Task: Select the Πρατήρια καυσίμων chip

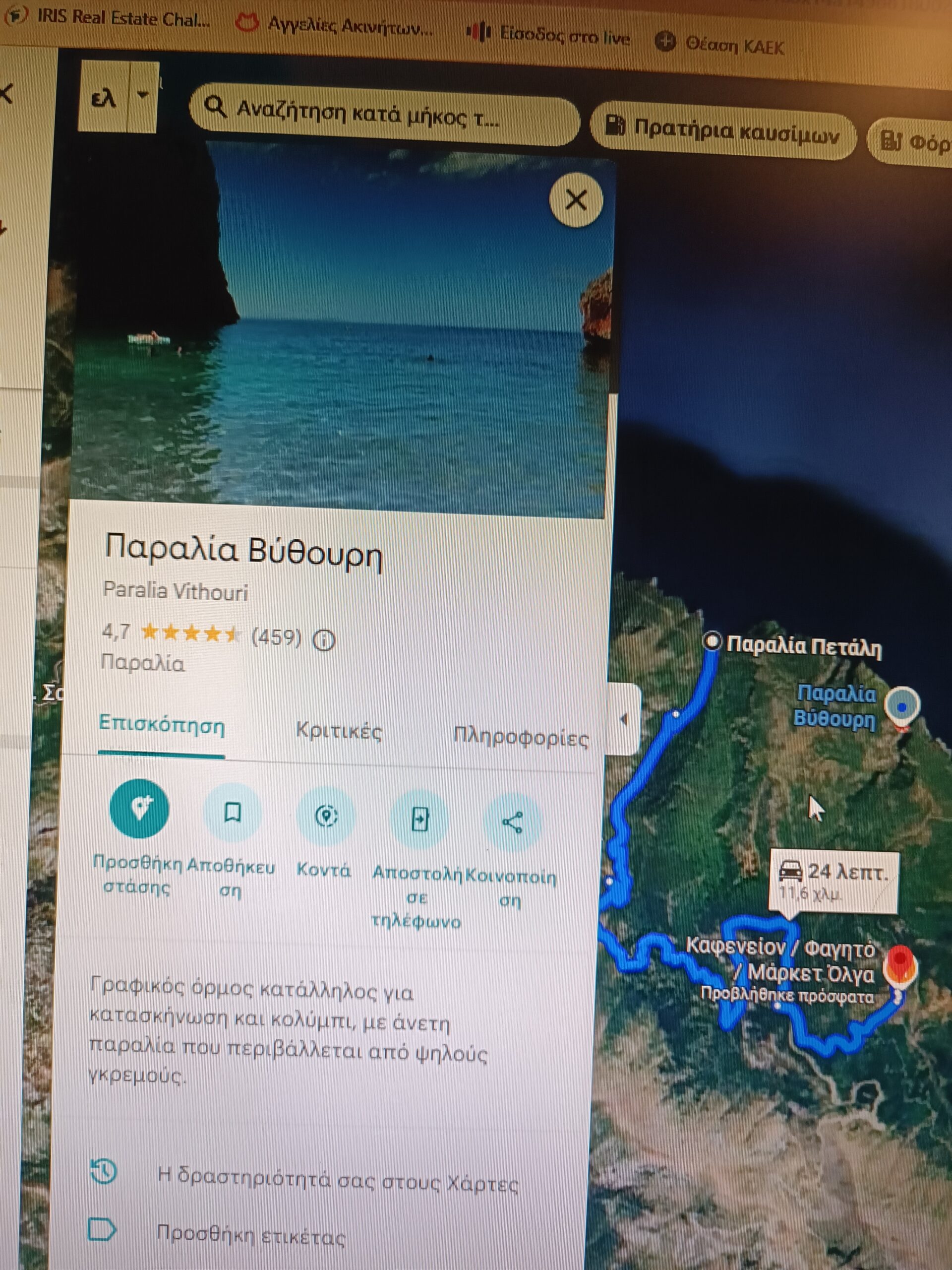Action: tap(723, 132)
